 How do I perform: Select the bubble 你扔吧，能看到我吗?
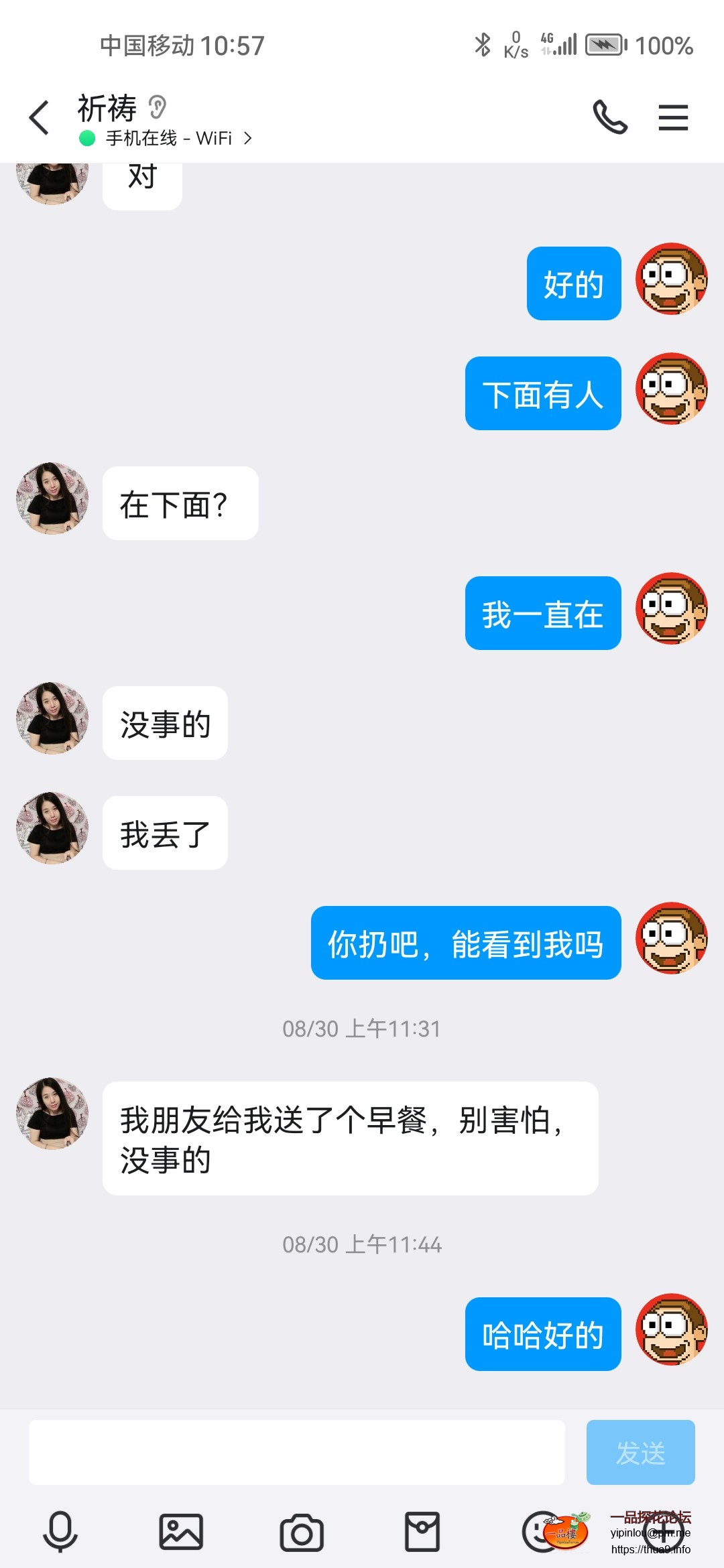click(465, 943)
